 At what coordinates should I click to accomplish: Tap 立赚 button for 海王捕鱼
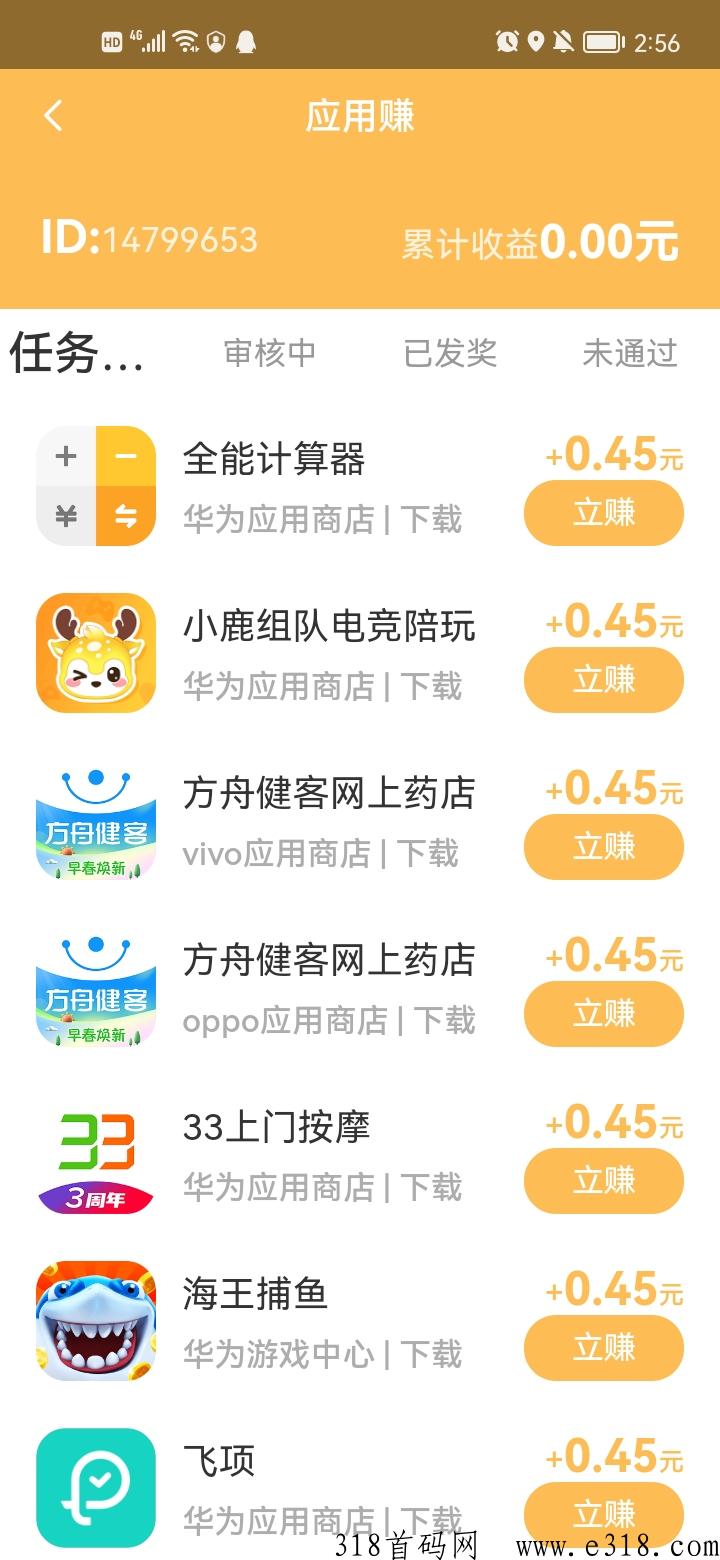click(x=603, y=1348)
